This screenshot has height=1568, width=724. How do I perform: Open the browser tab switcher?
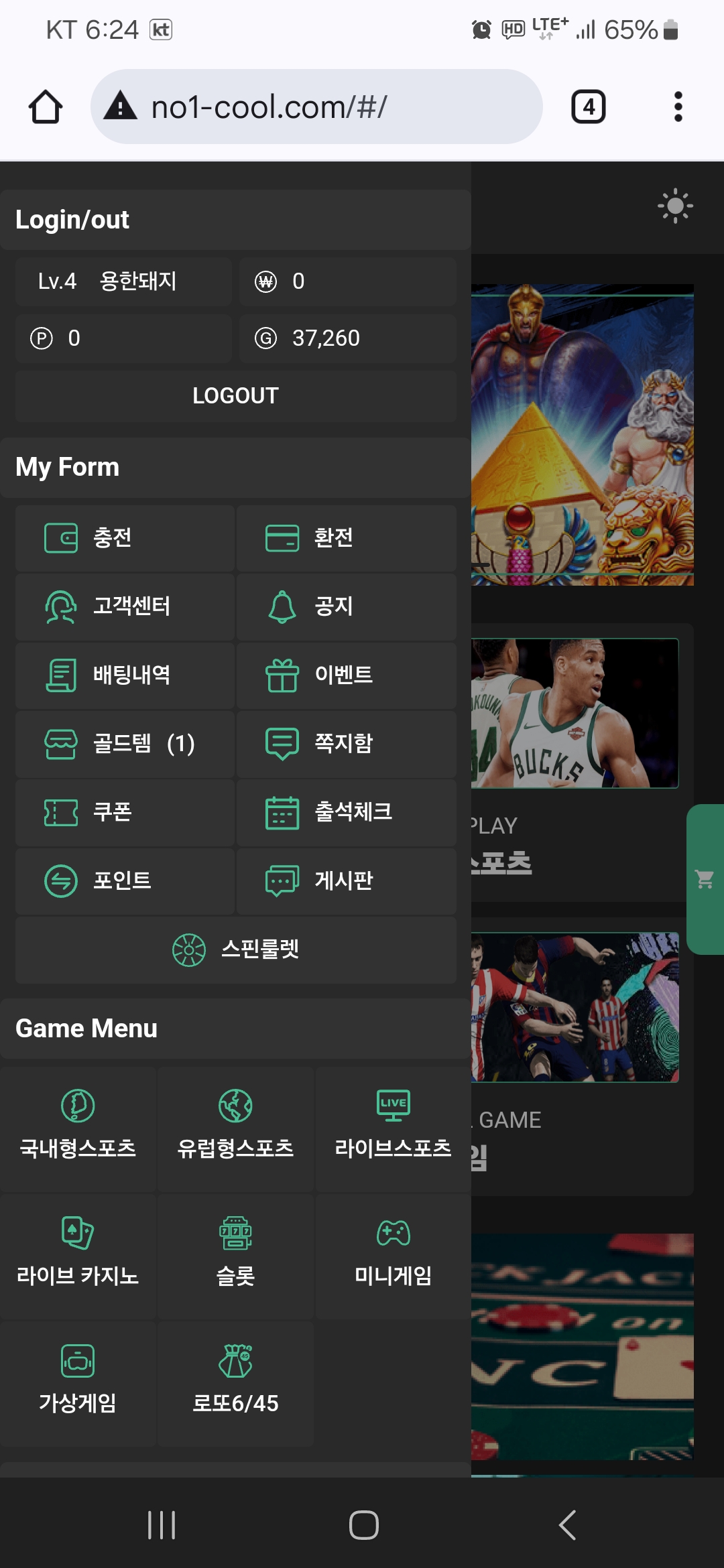pos(588,107)
